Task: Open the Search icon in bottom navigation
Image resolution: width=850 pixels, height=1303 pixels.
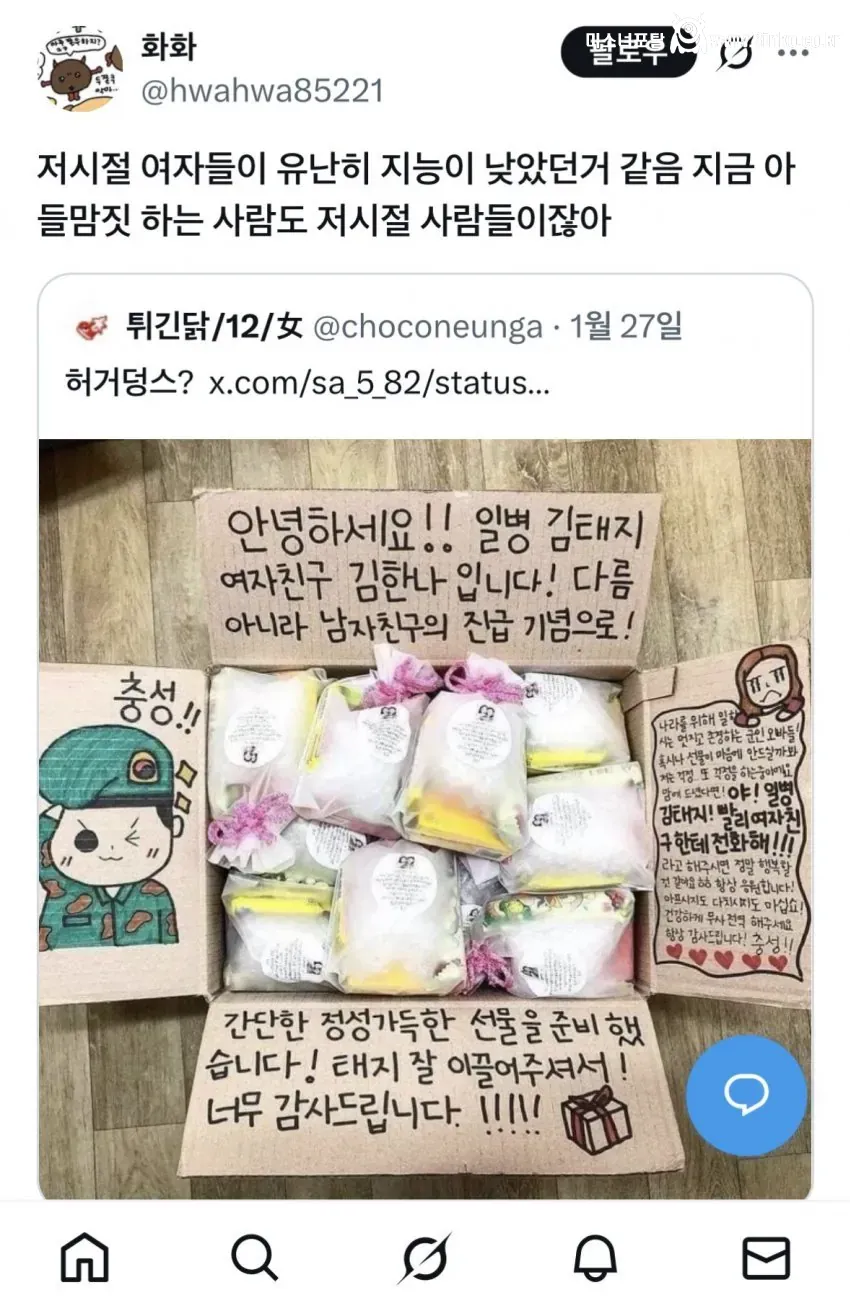Action: (257, 1260)
